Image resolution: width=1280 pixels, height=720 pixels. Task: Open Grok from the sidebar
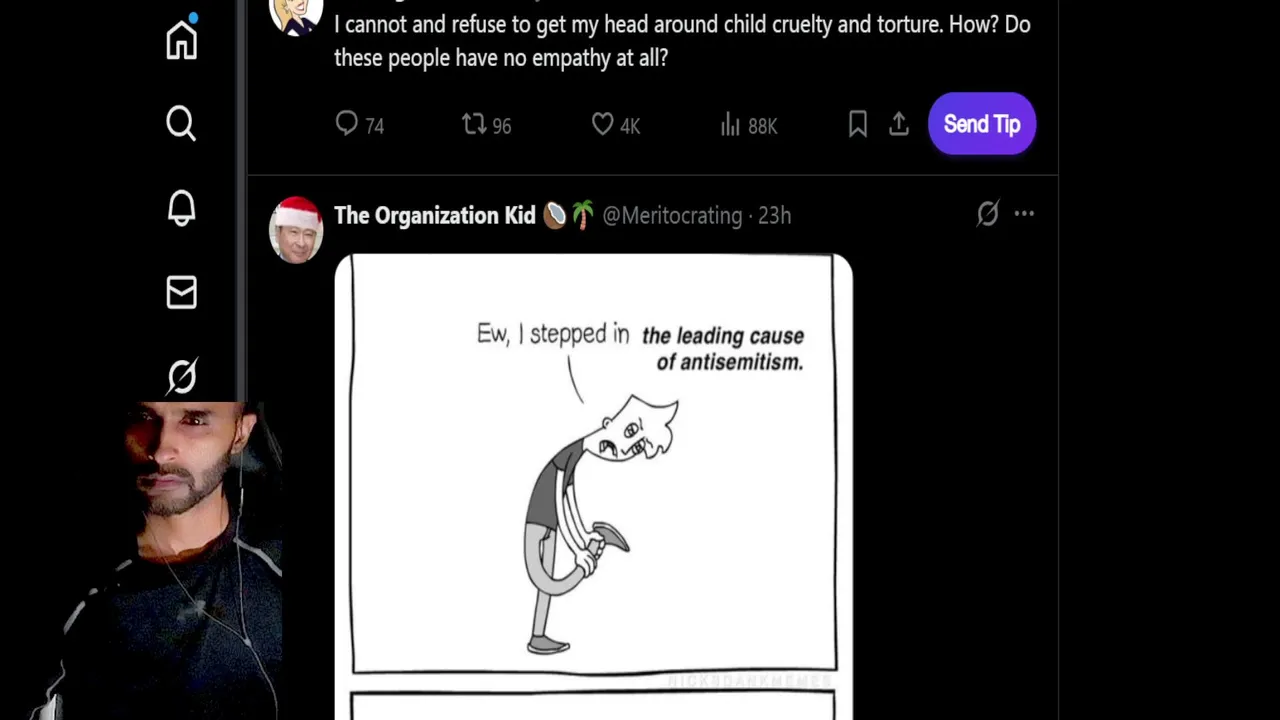181,376
